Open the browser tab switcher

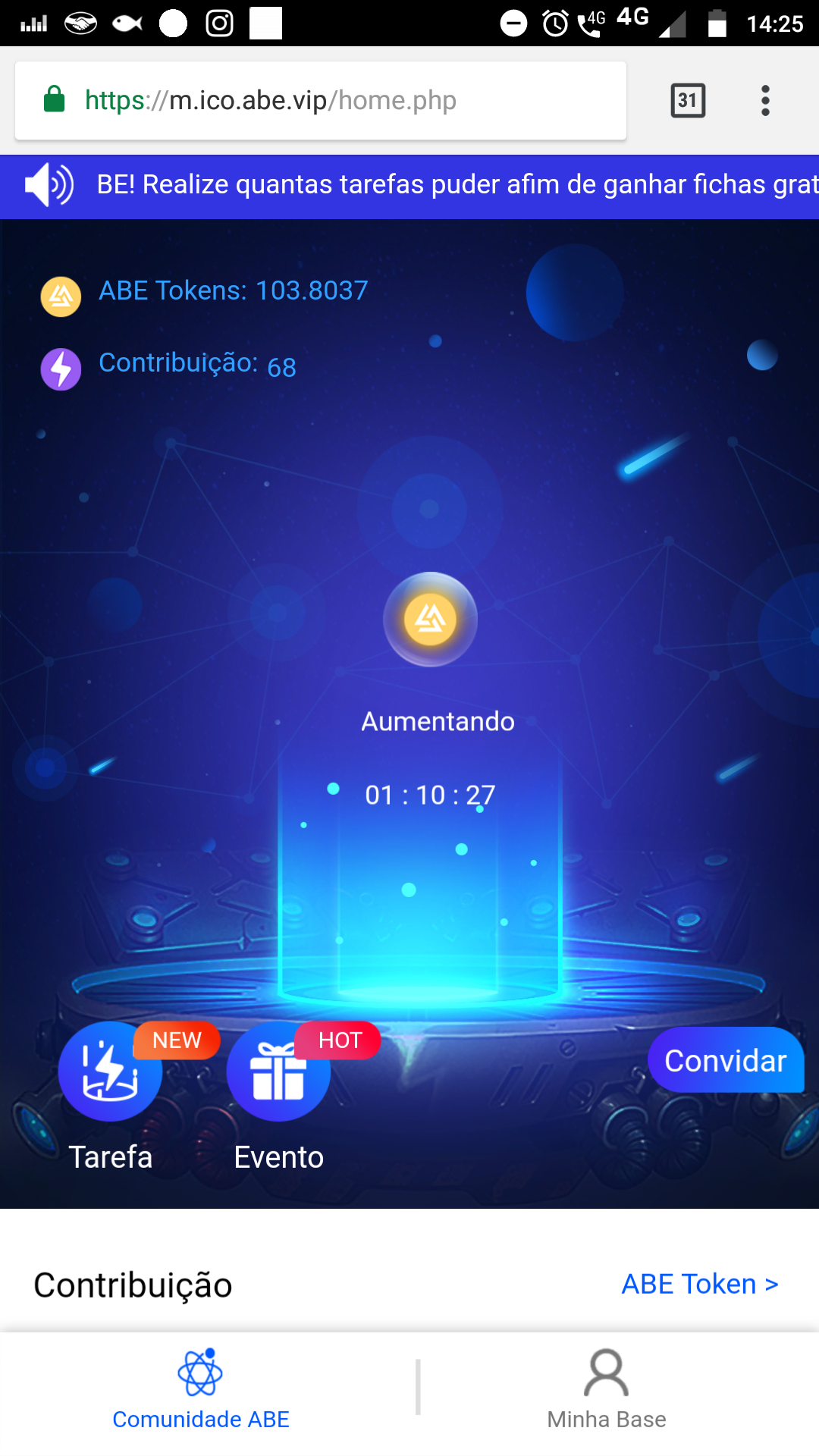point(688,100)
